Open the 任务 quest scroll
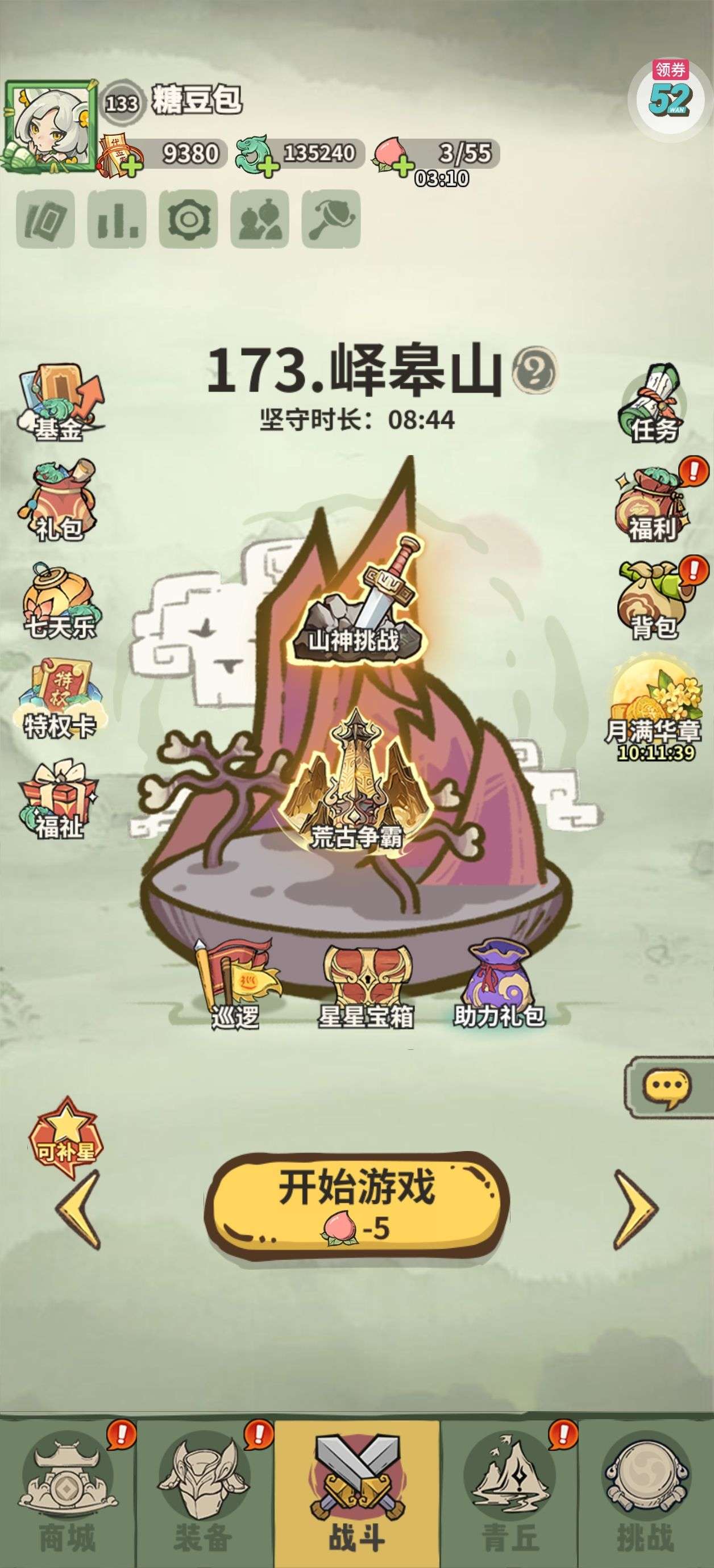714x1568 pixels. tap(652, 404)
